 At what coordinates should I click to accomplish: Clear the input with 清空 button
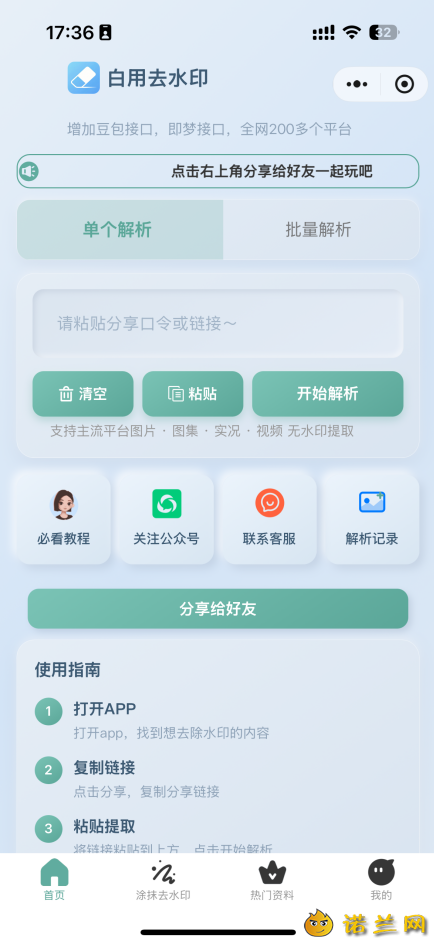[x=83, y=394]
